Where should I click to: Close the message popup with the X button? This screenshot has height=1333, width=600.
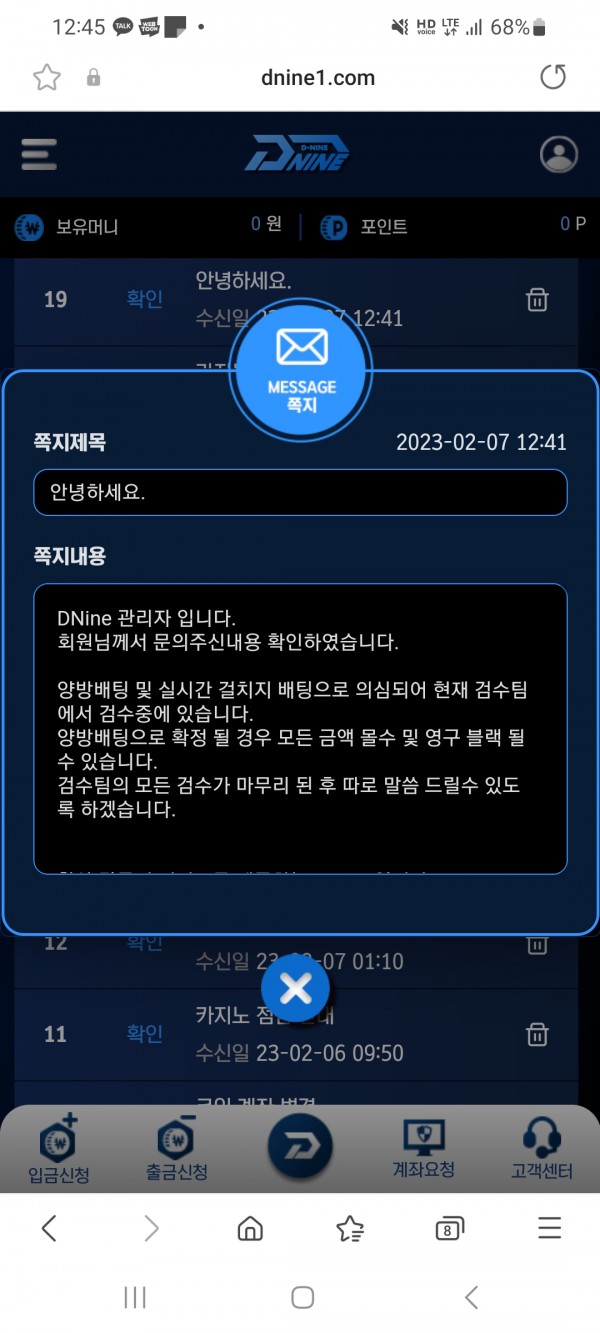pyautogui.click(x=296, y=989)
